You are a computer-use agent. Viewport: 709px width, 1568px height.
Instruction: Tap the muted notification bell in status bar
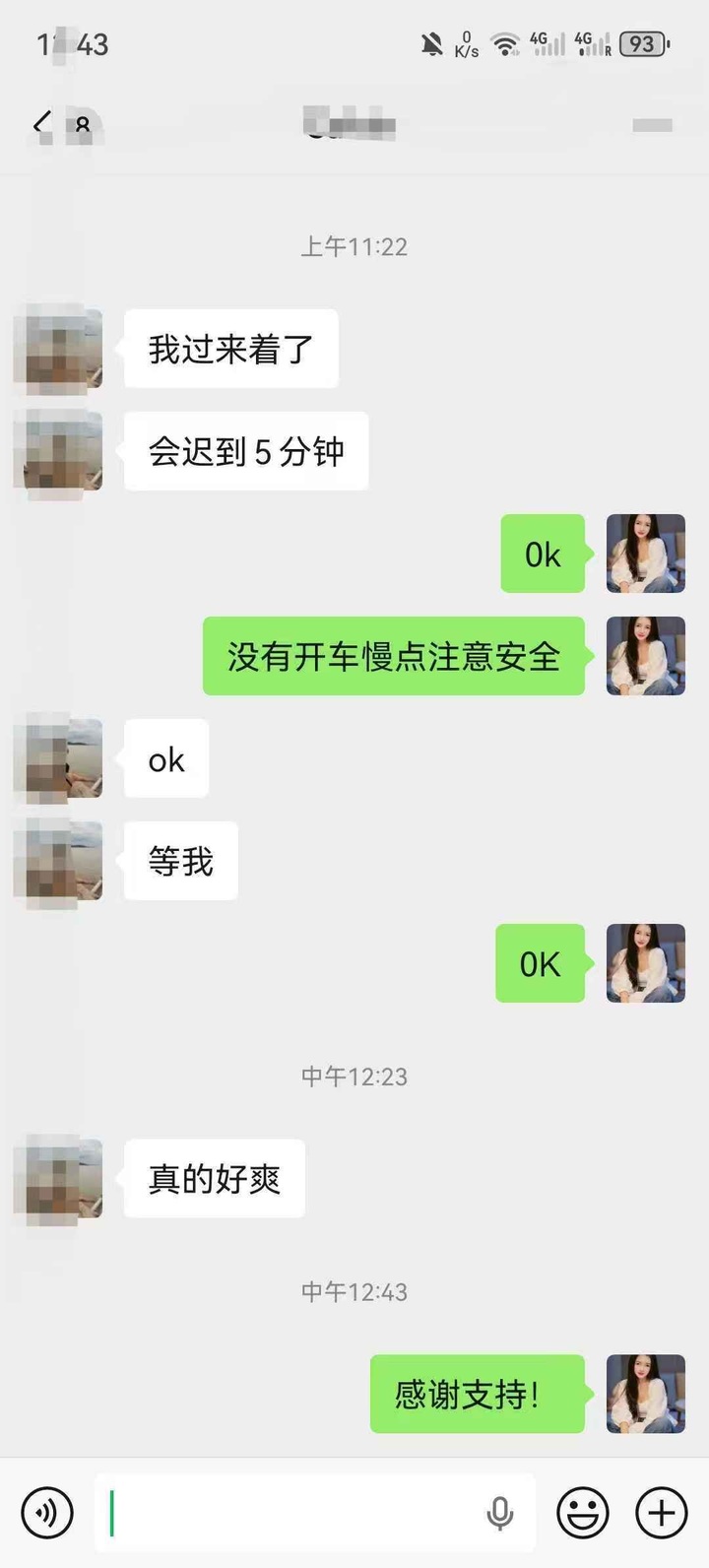click(429, 43)
